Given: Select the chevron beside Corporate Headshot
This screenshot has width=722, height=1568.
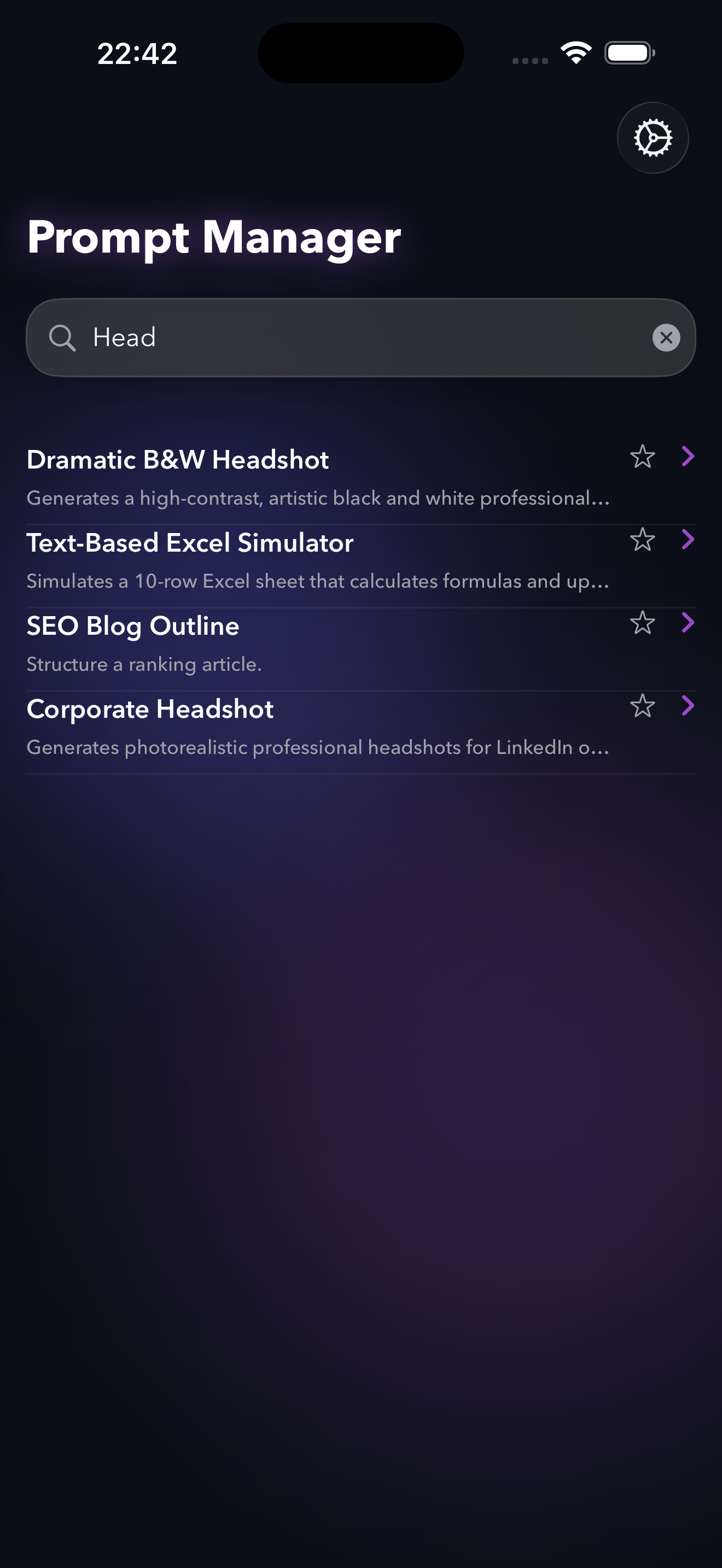Looking at the screenshot, I should click(688, 706).
